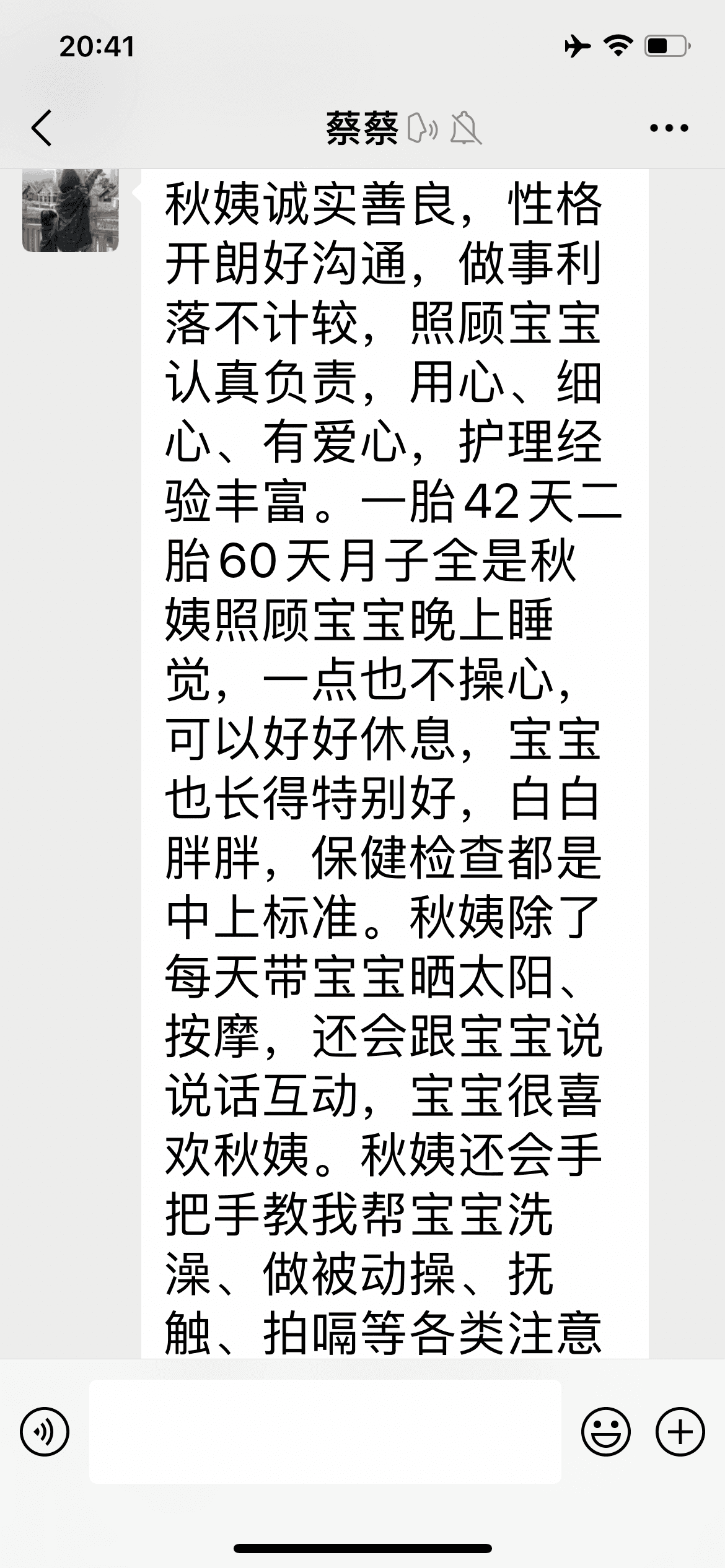
Task: Switch to voice message input
Action: point(45,1431)
